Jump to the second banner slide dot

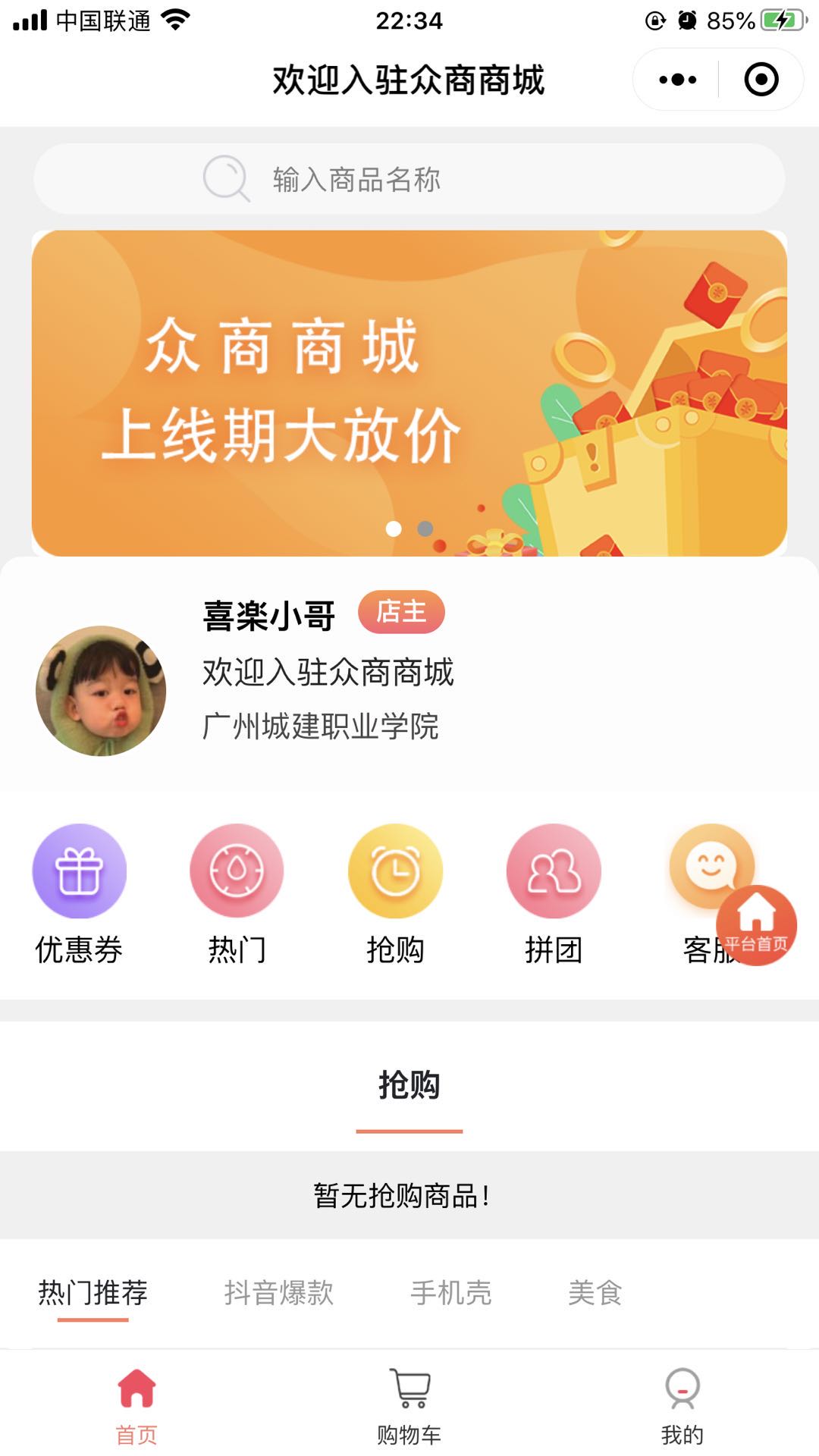click(425, 529)
